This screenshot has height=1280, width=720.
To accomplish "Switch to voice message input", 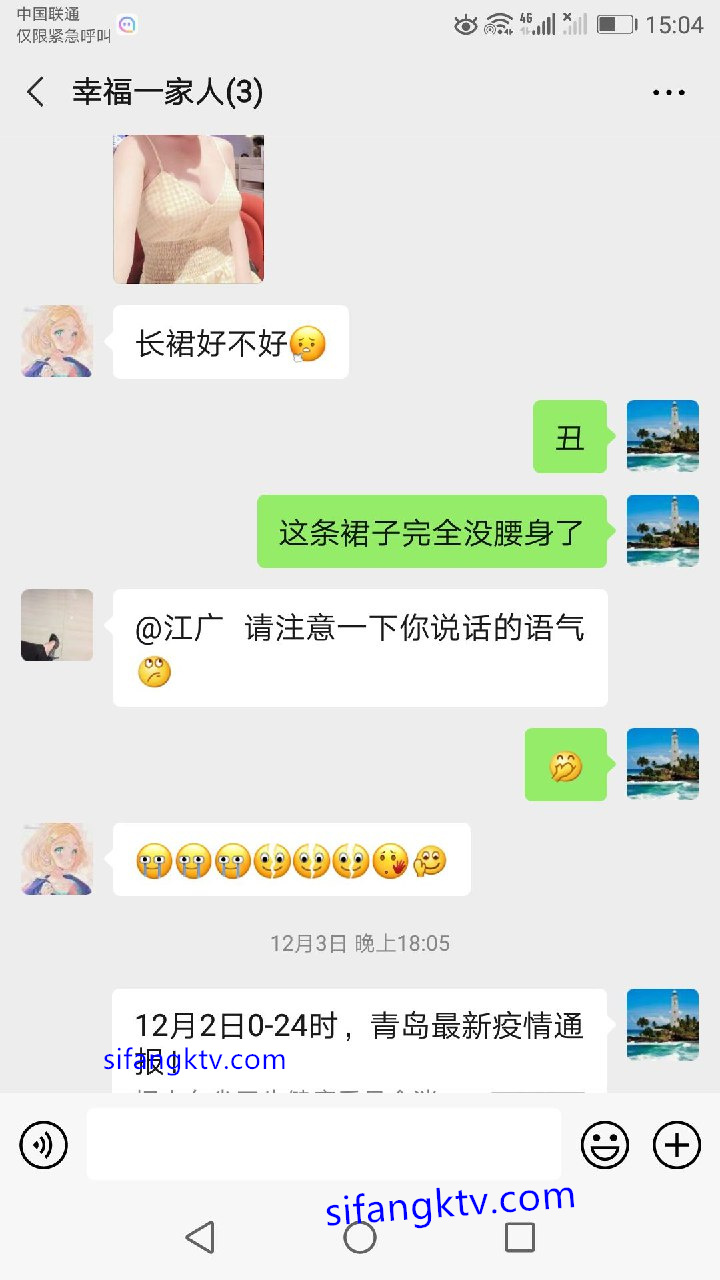I will click(x=43, y=1145).
